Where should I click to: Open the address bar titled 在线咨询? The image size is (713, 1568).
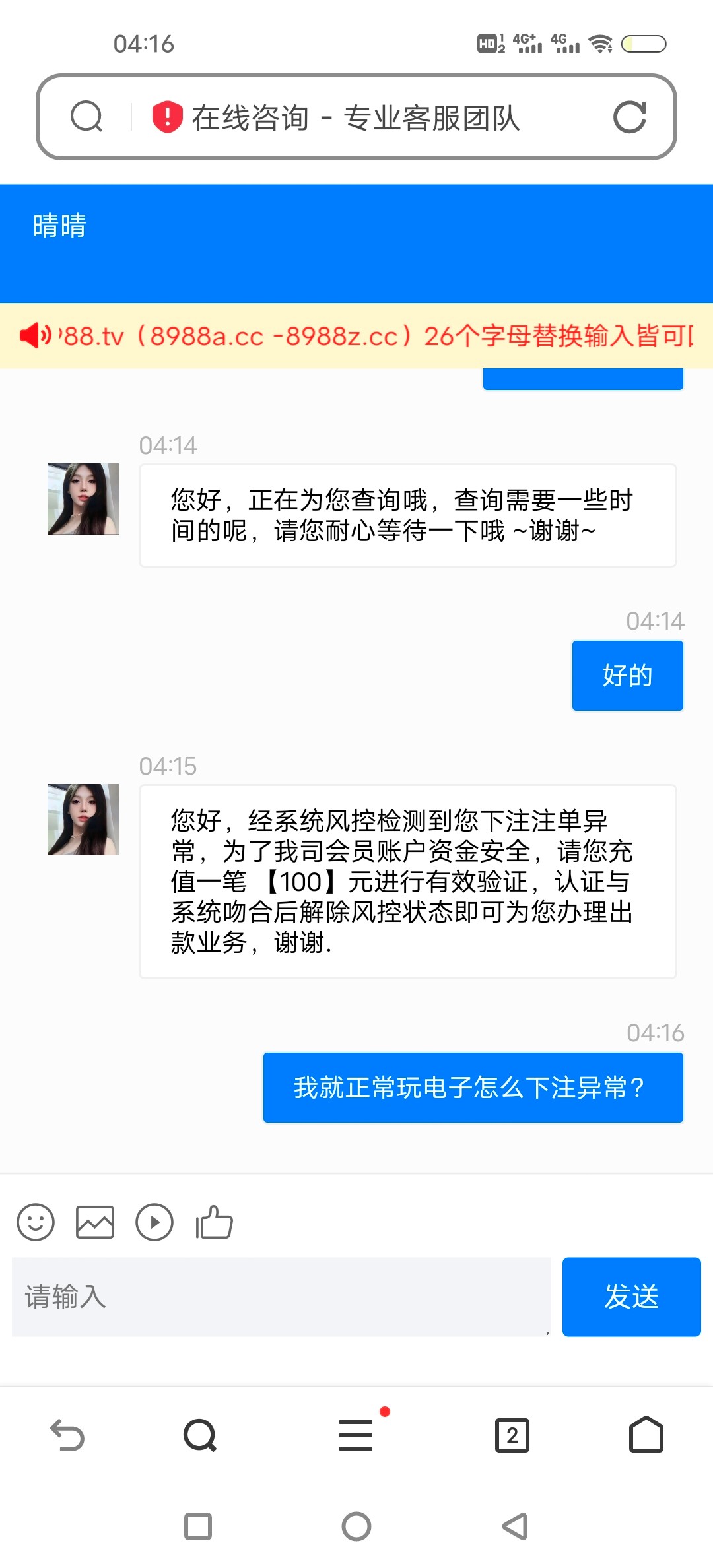pos(355,118)
